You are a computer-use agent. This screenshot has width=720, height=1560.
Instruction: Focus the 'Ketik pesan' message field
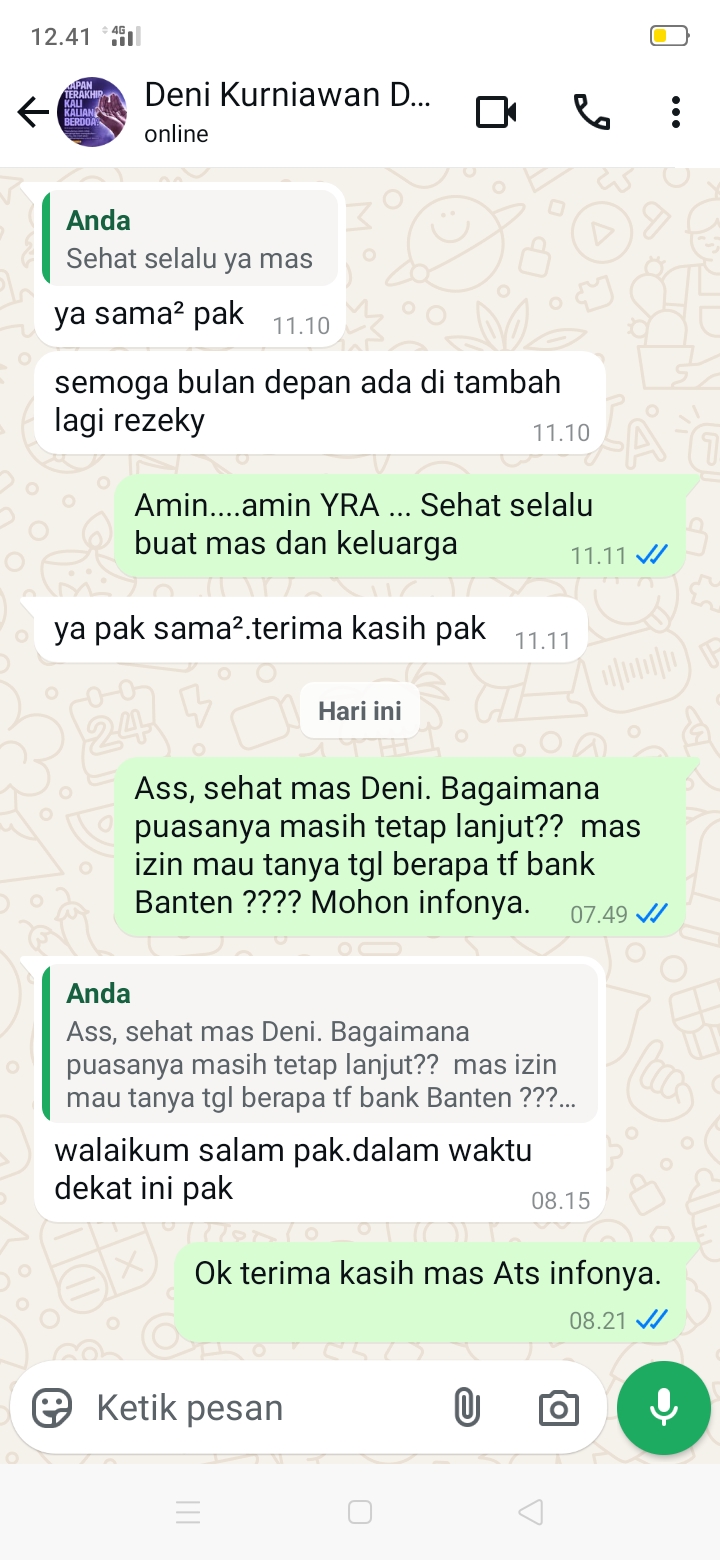pyautogui.click(x=260, y=1408)
